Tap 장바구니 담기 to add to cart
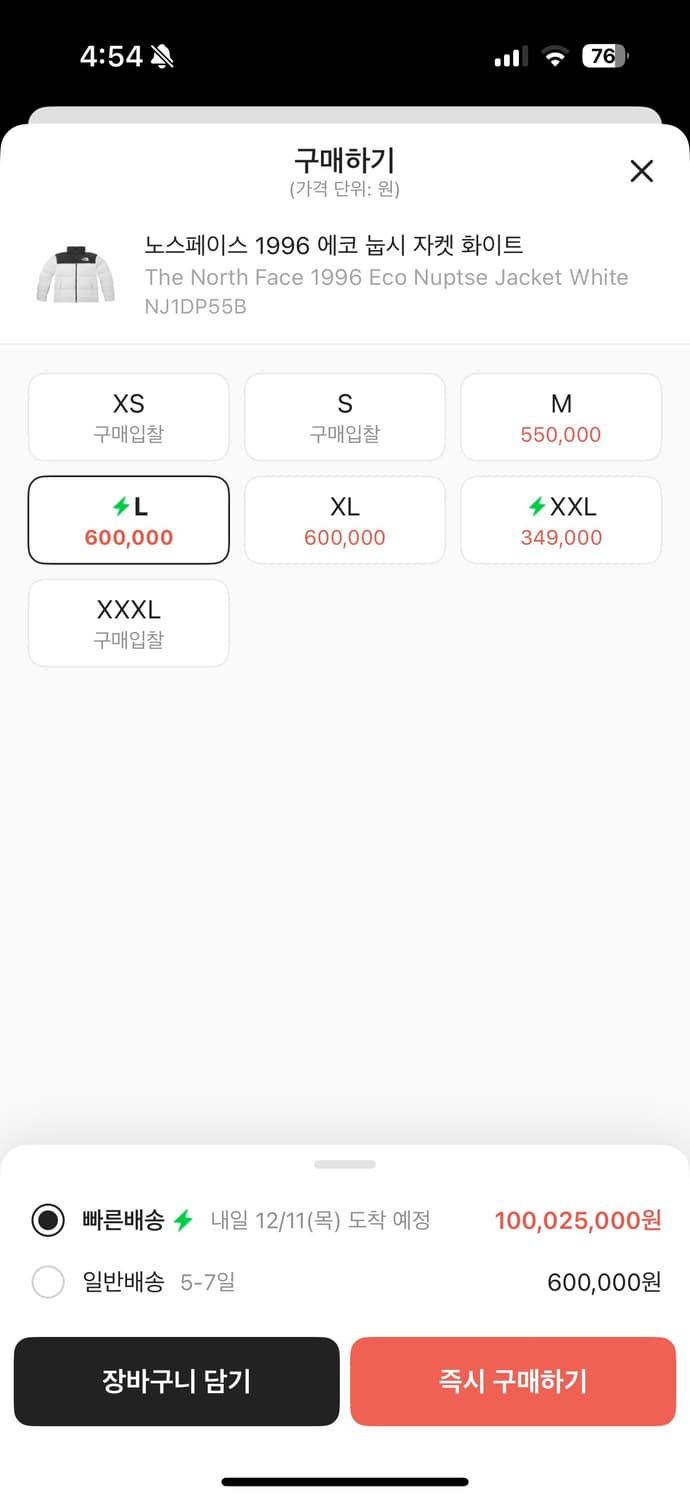The image size is (690, 1500). coord(177,1381)
